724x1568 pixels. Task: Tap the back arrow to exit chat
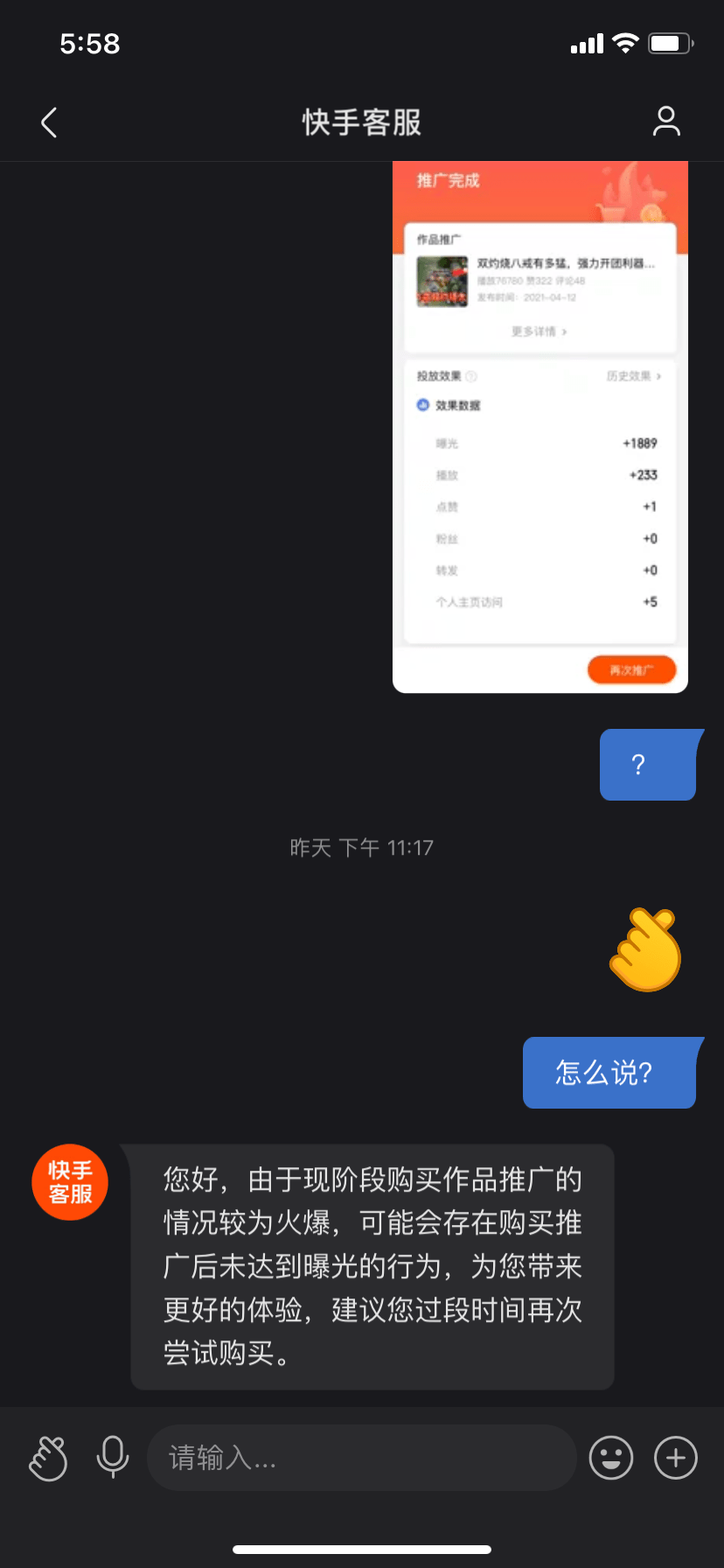pos(48,122)
